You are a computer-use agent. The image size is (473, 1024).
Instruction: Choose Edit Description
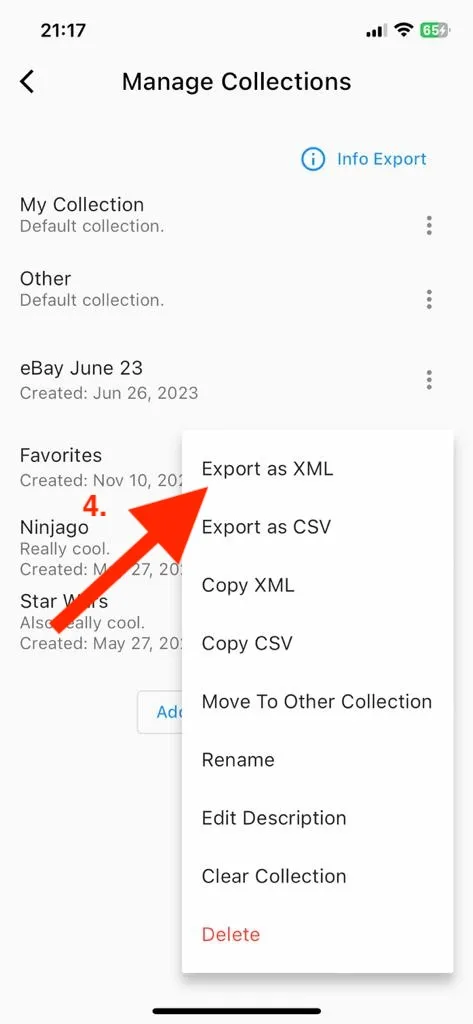(x=318, y=818)
